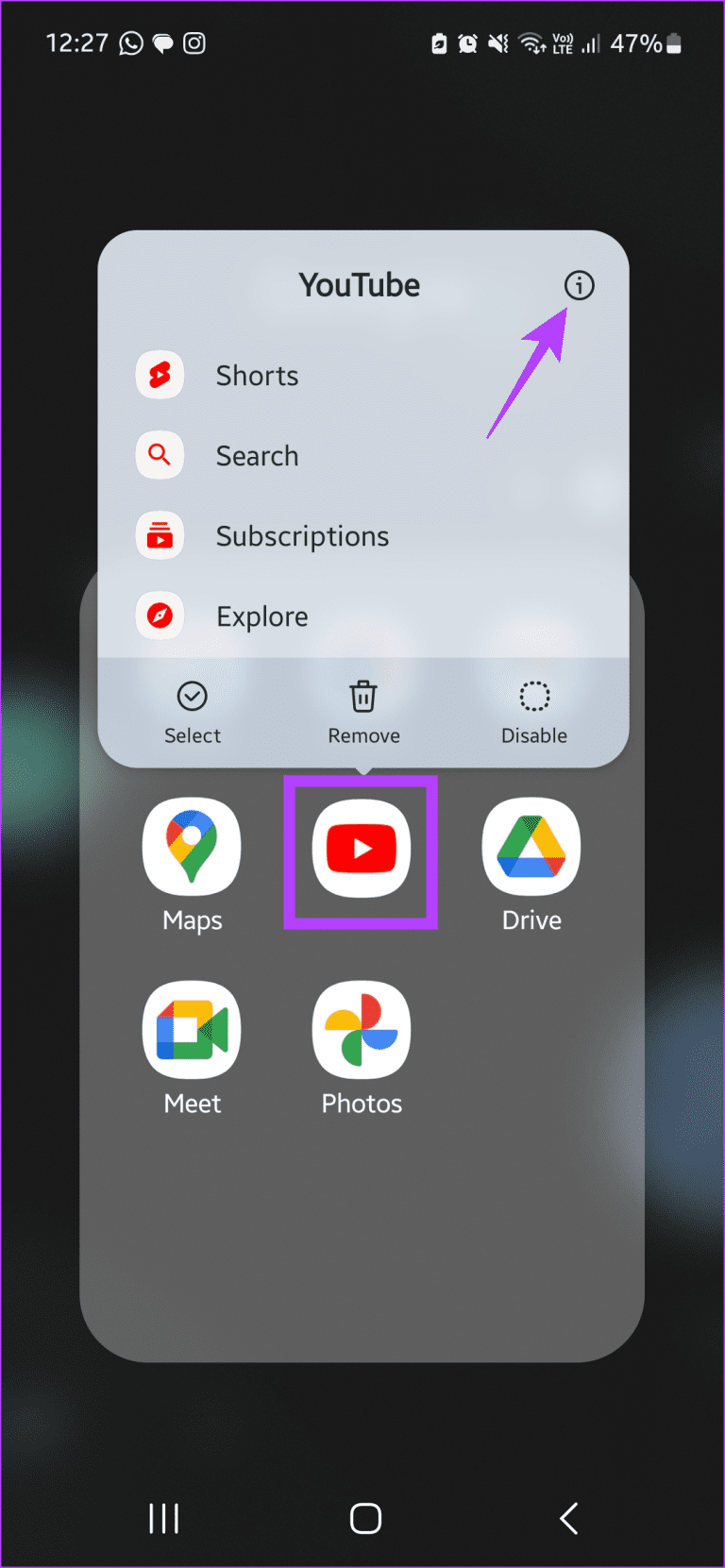The width and height of the screenshot is (725, 1568).
Task: Open the Explore shortcut
Action: [261, 615]
